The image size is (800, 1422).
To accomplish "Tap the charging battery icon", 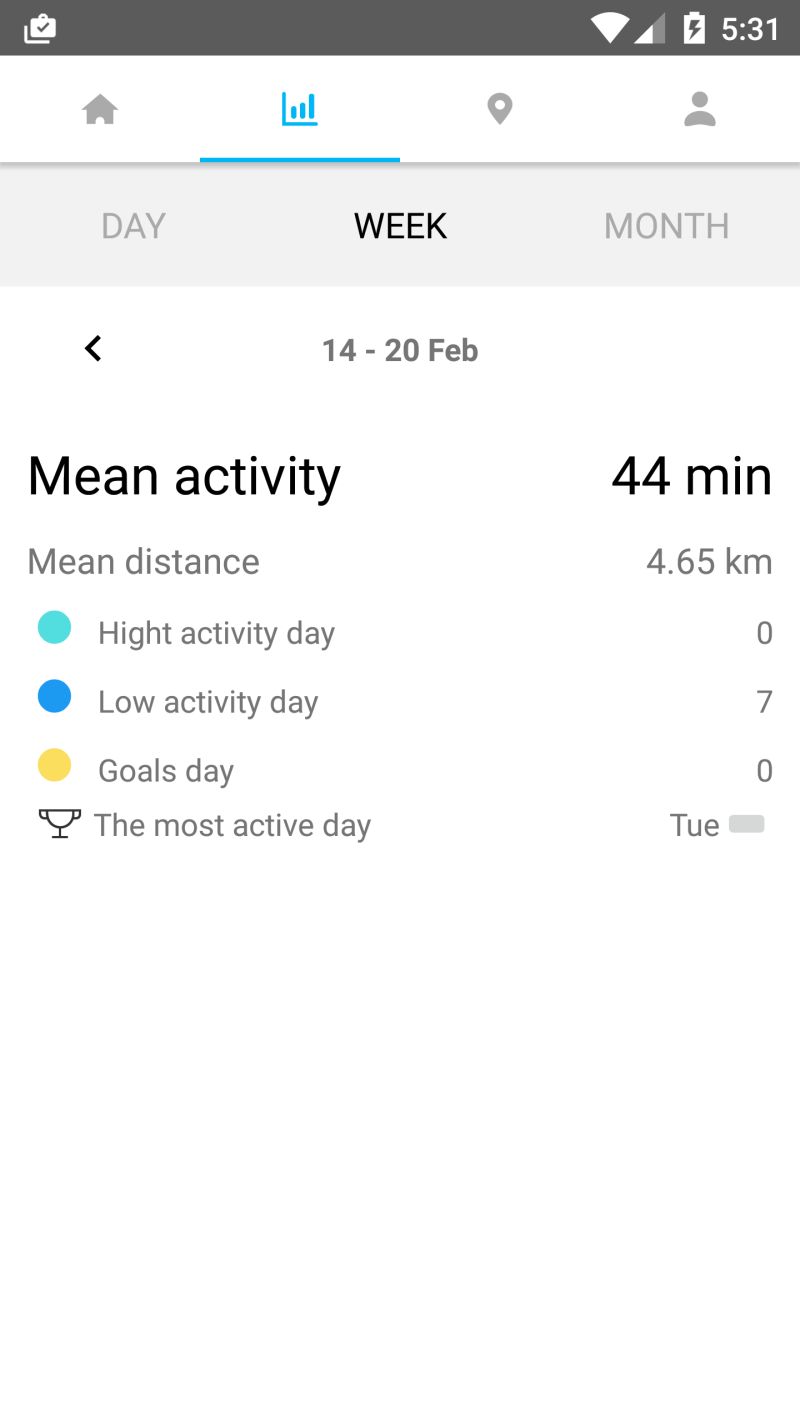I will [x=695, y=27].
